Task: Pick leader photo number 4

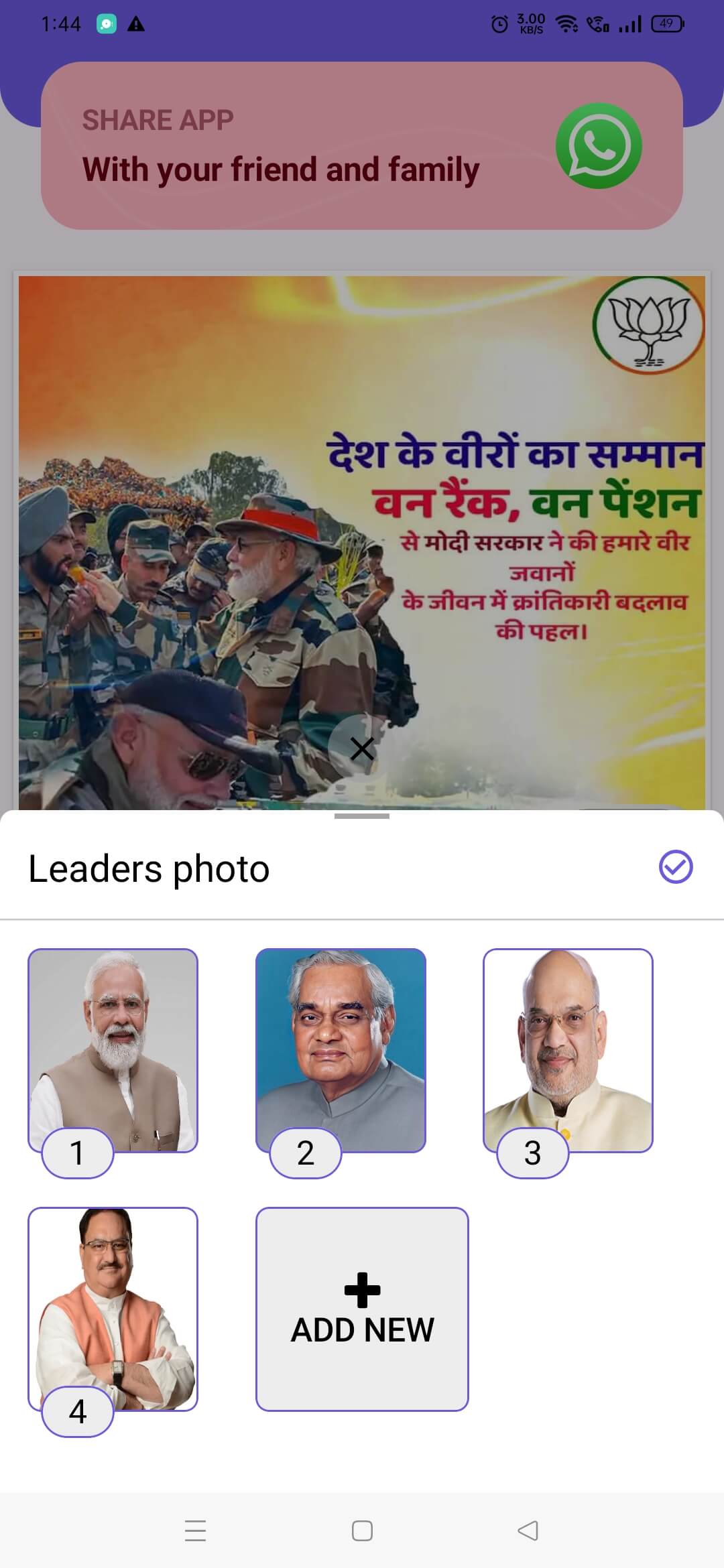Action: pos(113,1309)
